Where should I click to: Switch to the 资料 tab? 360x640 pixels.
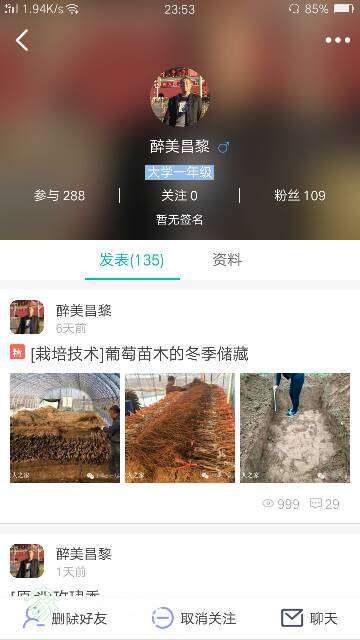227,260
